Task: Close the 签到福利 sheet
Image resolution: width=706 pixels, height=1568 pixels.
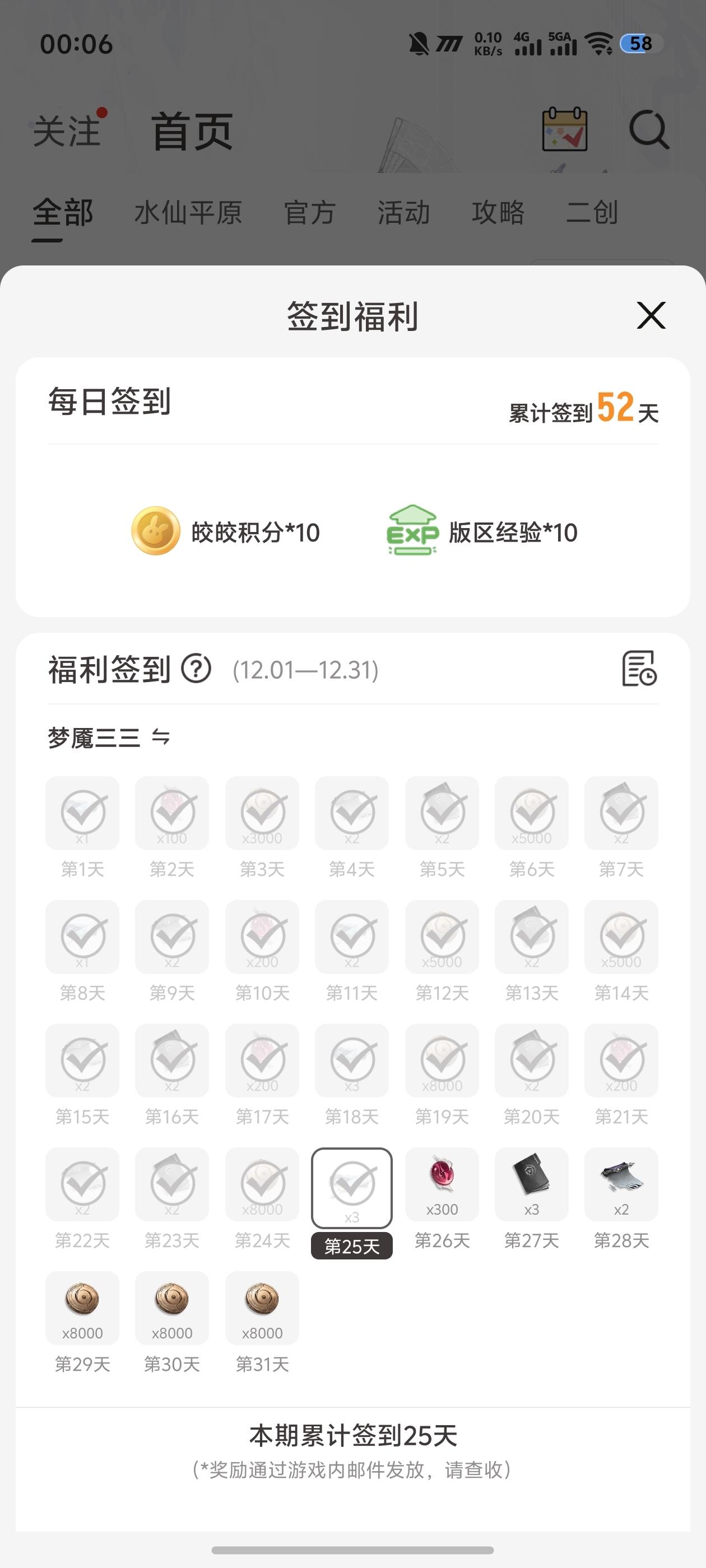Action: 651,315
